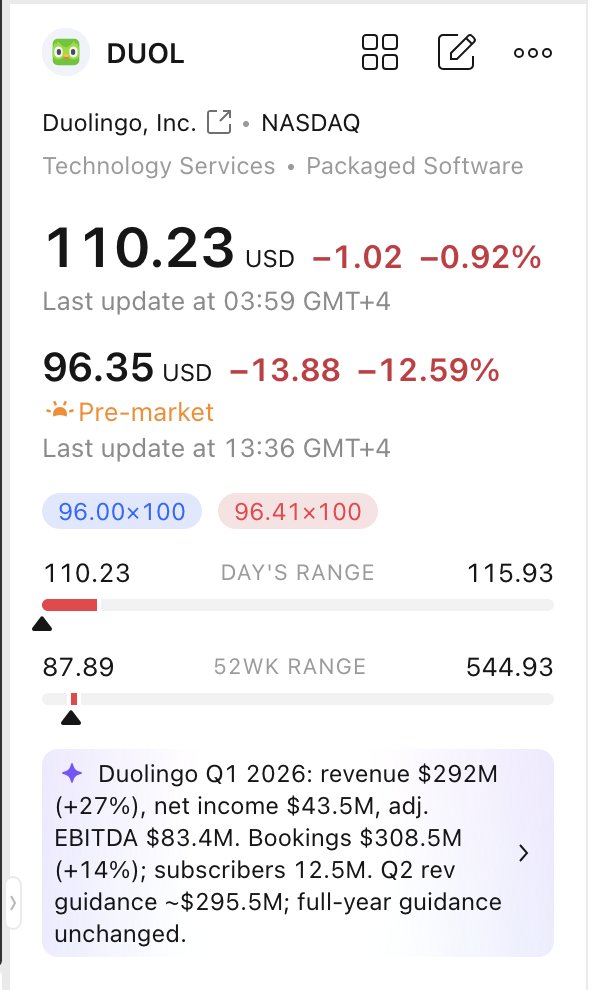594x990 pixels.
Task: Open Duolingo, Inc. external link icon
Action: [219, 122]
